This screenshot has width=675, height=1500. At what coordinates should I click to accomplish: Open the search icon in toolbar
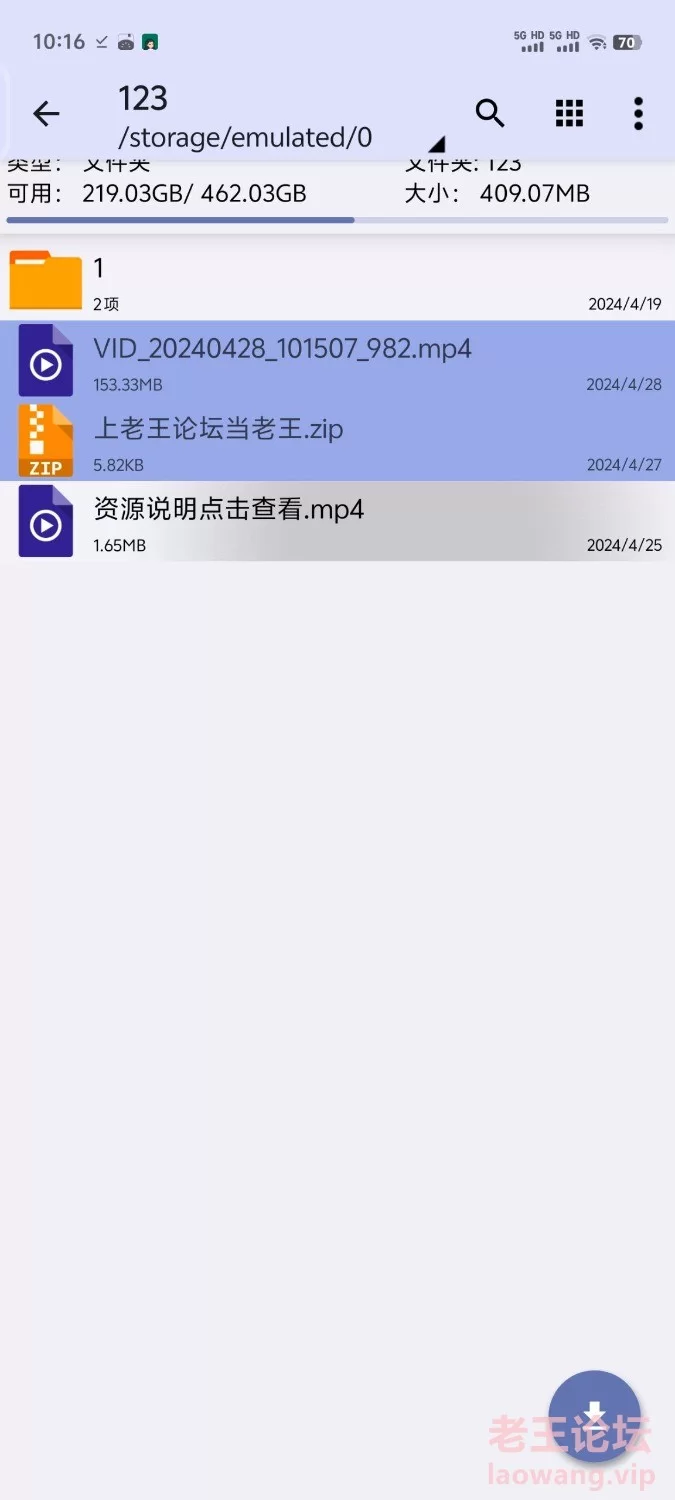click(x=489, y=114)
